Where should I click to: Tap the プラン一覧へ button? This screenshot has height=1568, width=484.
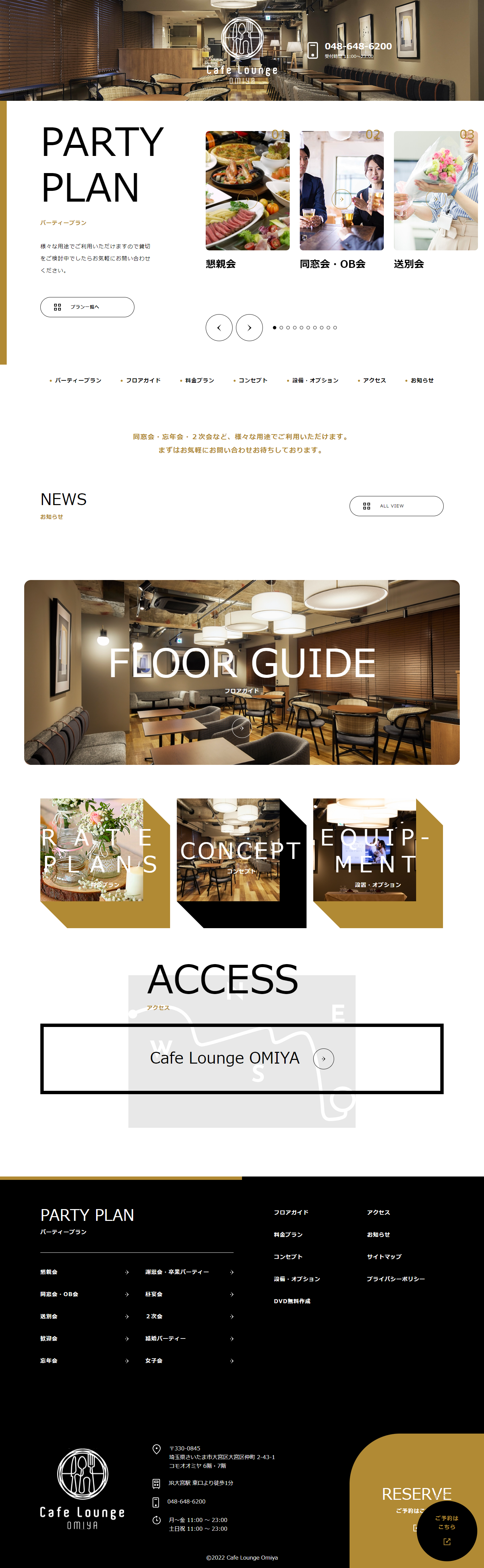click(x=87, y=307)
